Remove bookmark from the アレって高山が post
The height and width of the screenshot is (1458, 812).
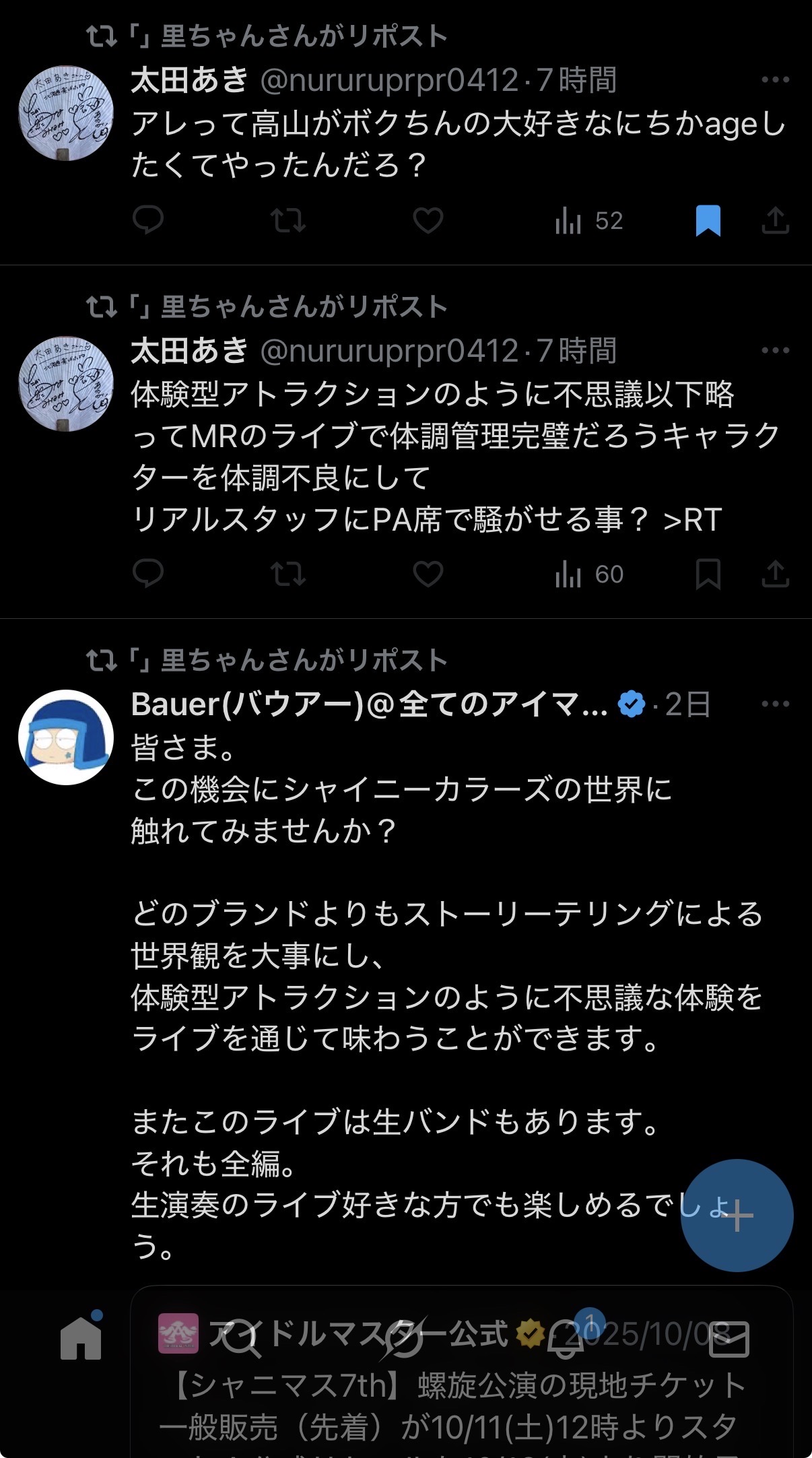click(708, 221)
